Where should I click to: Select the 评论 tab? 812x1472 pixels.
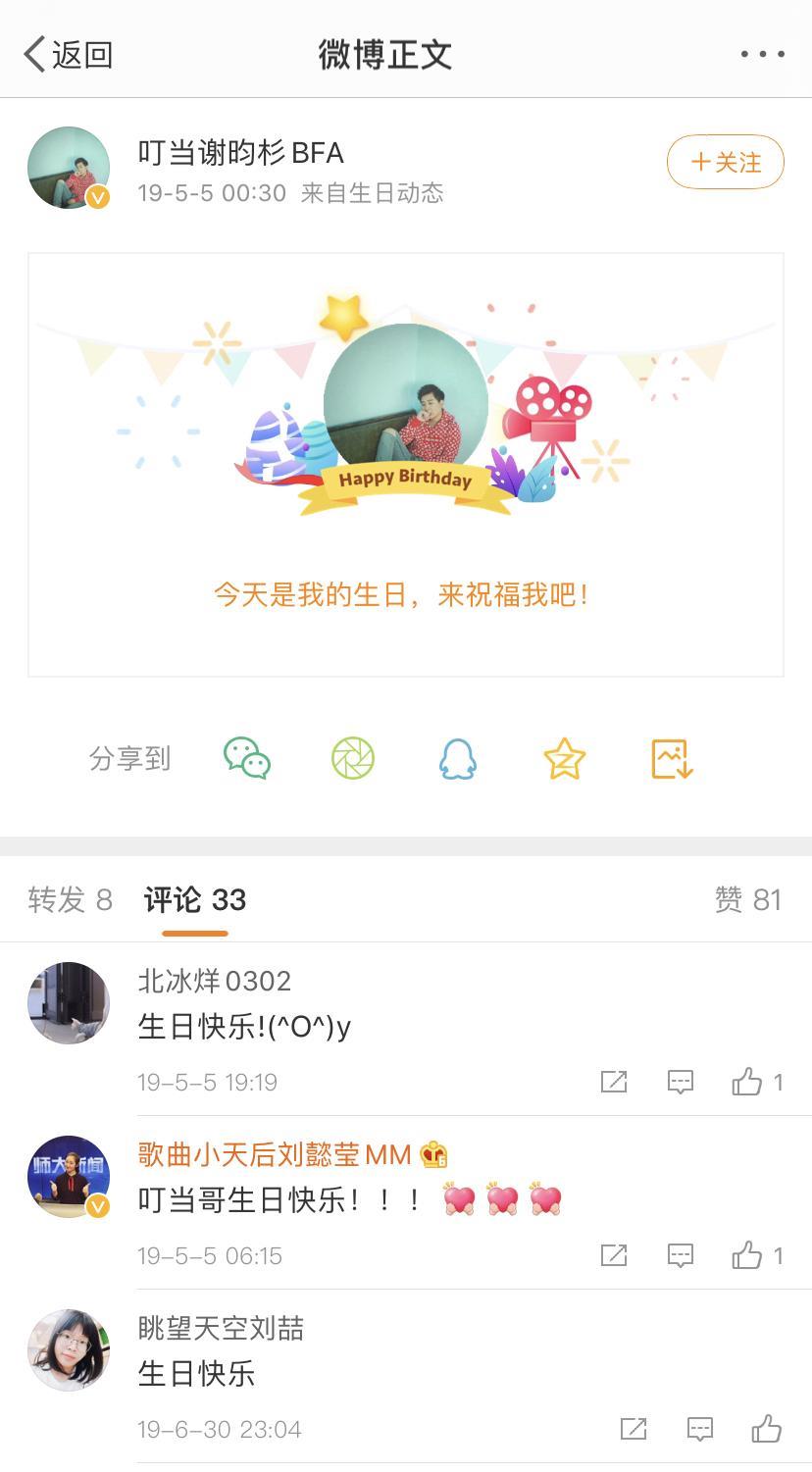(x=194, y=899)
